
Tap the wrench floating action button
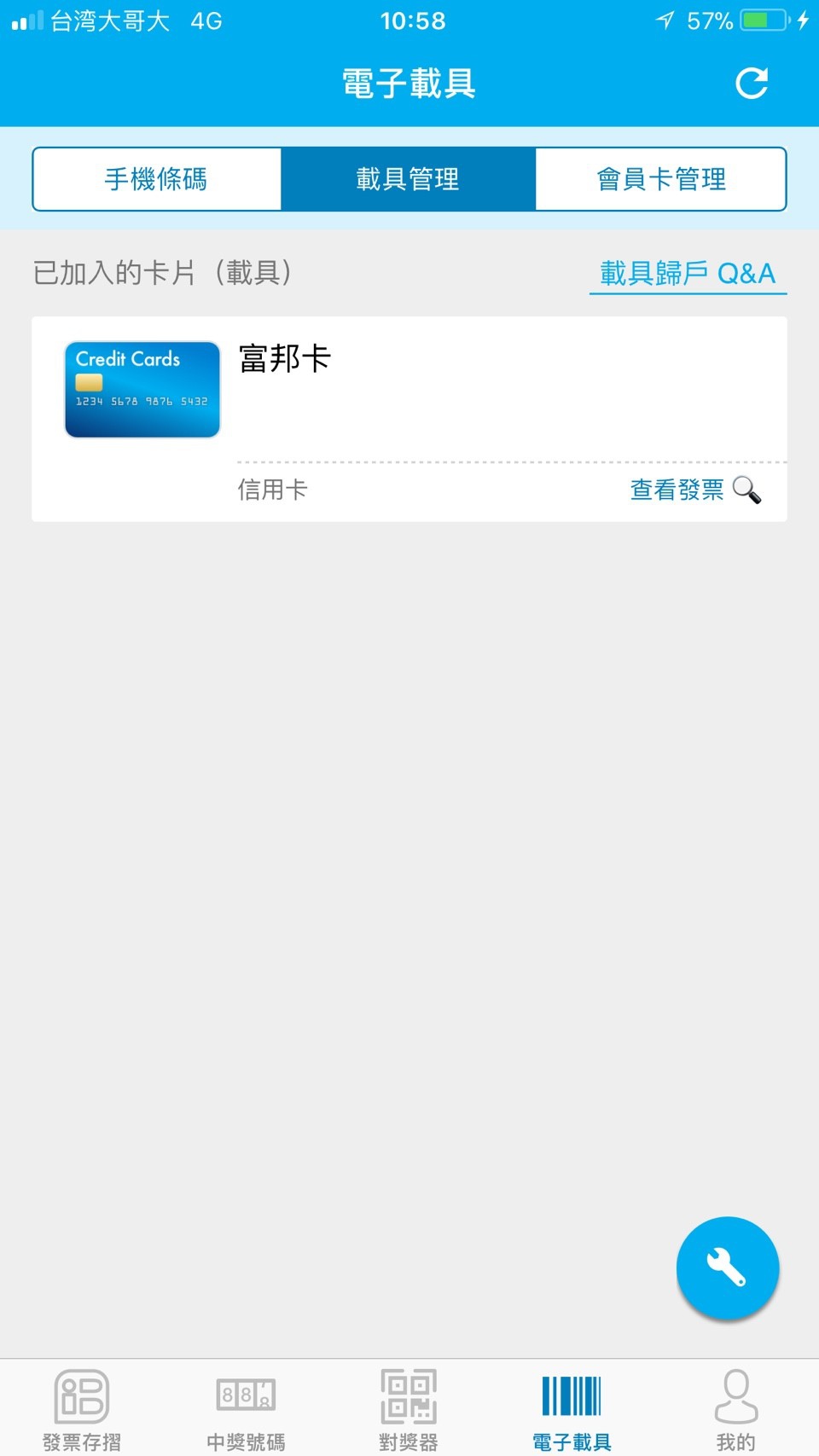[727, 1267]
